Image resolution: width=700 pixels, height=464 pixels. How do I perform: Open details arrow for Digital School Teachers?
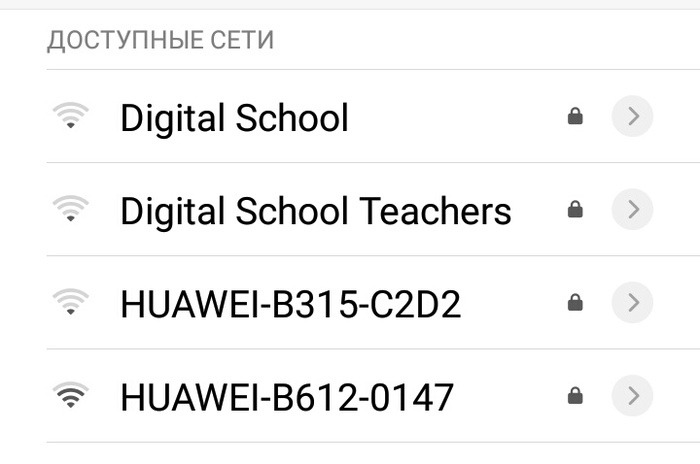coord(632,210)
